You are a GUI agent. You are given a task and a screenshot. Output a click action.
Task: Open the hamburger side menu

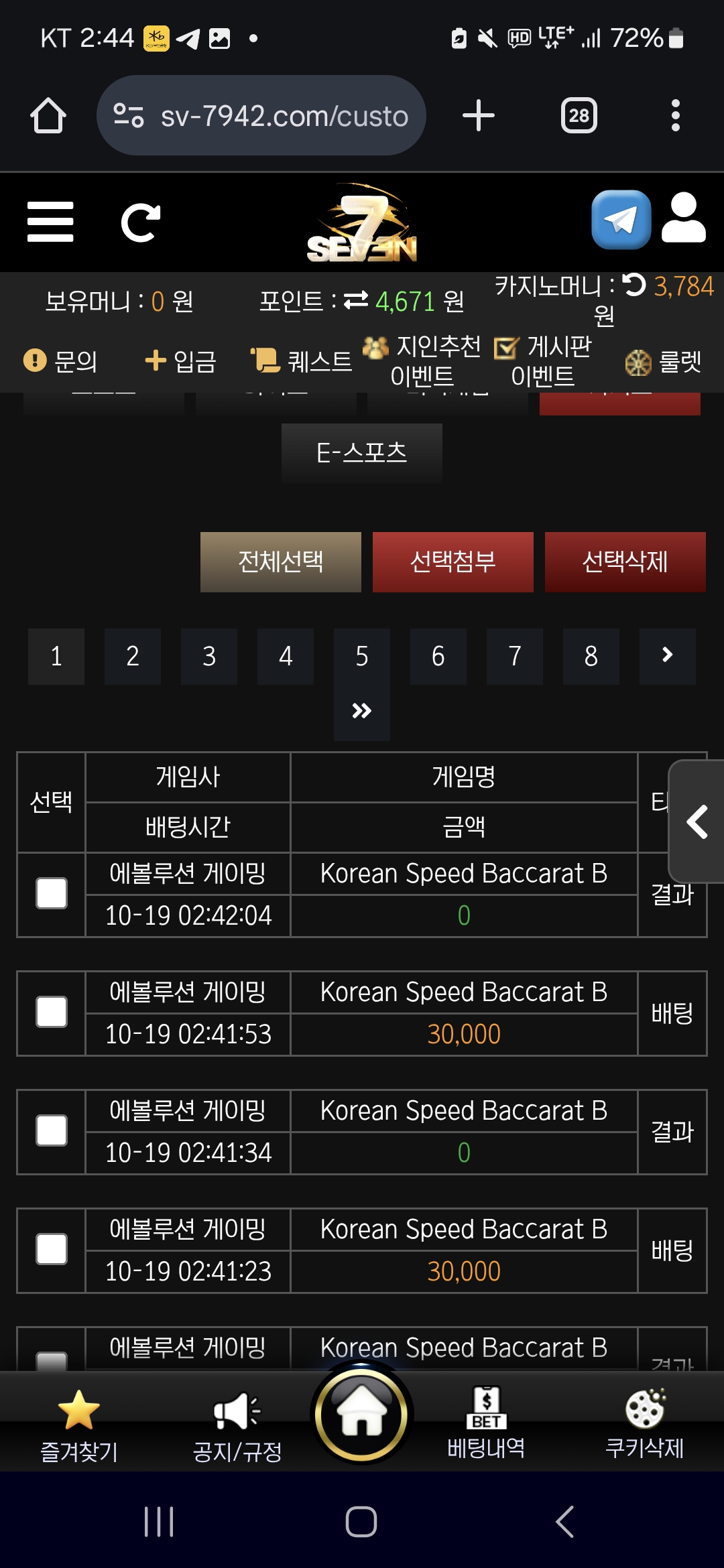pos(50,222)
